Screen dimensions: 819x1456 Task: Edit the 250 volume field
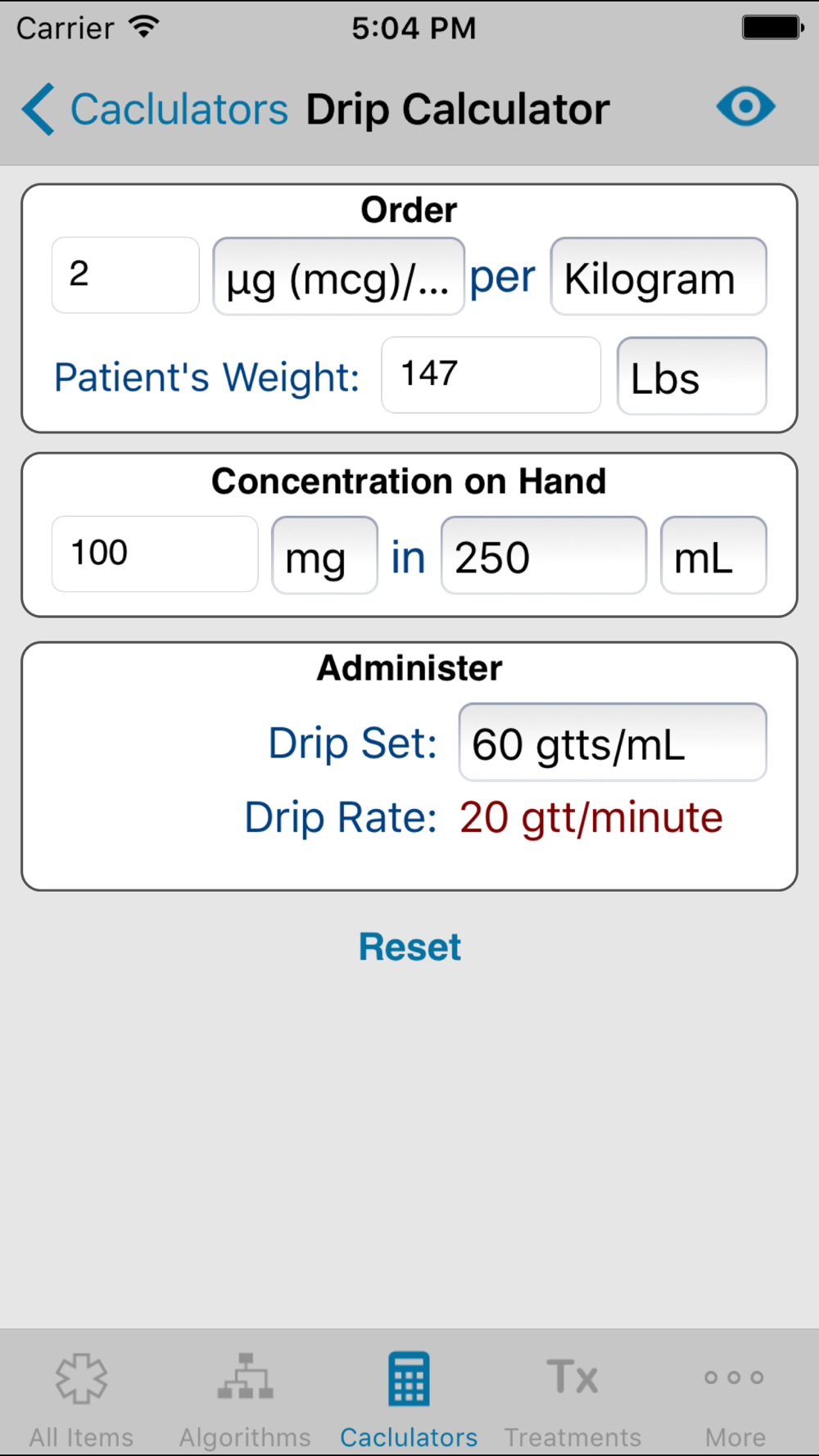(x=544, y=555)
